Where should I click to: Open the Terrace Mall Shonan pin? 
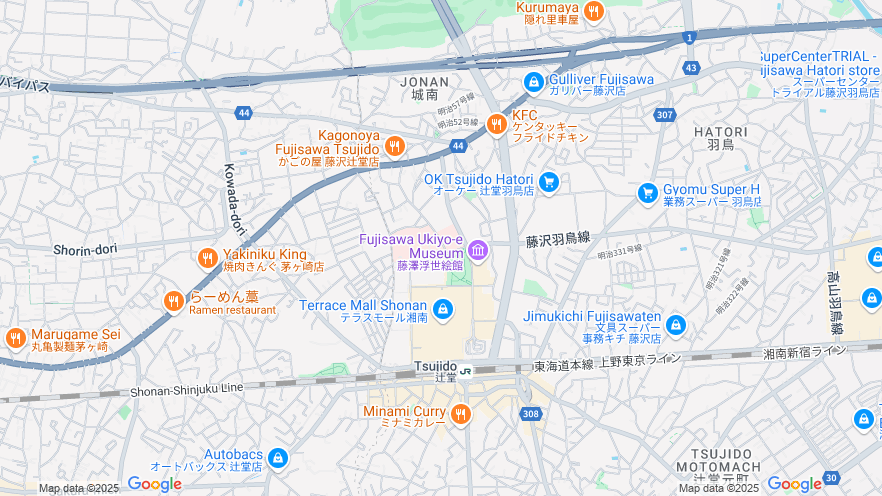(x=443, y=310)
